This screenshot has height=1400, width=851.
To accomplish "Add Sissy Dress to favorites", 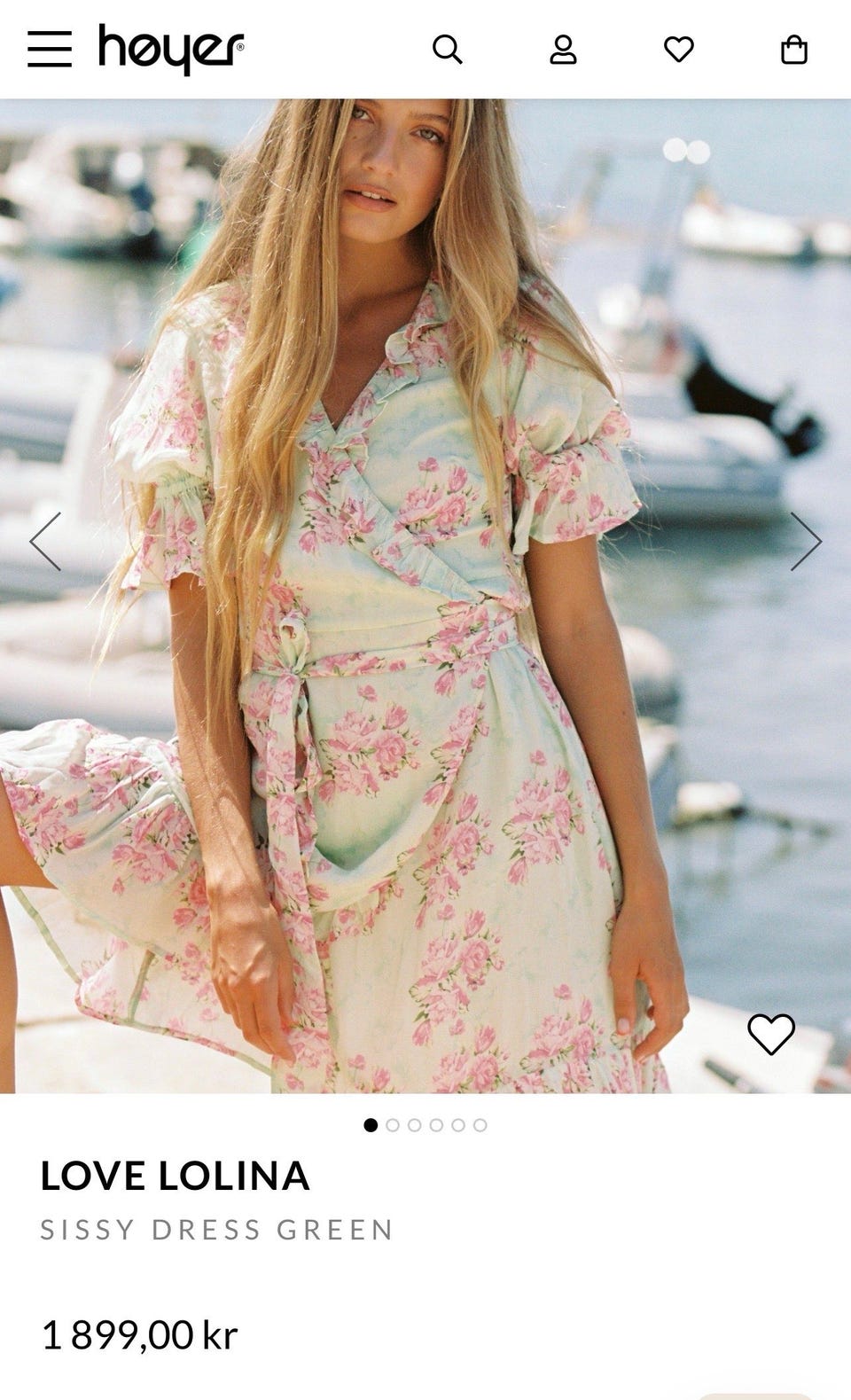I will pos(770,1034).
